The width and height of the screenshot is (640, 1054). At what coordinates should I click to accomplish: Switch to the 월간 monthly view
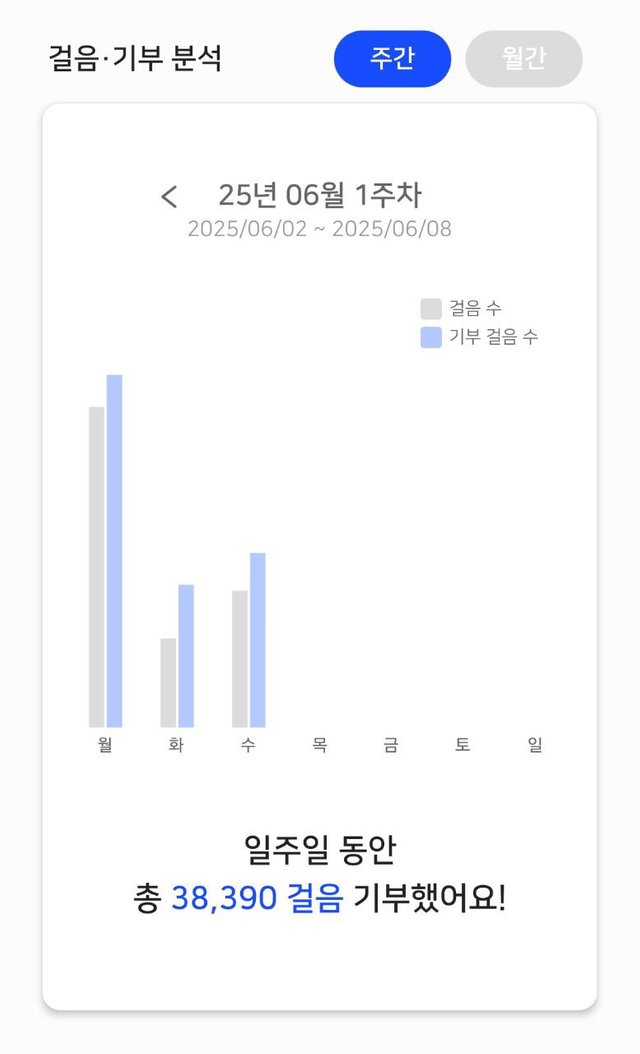524,59
